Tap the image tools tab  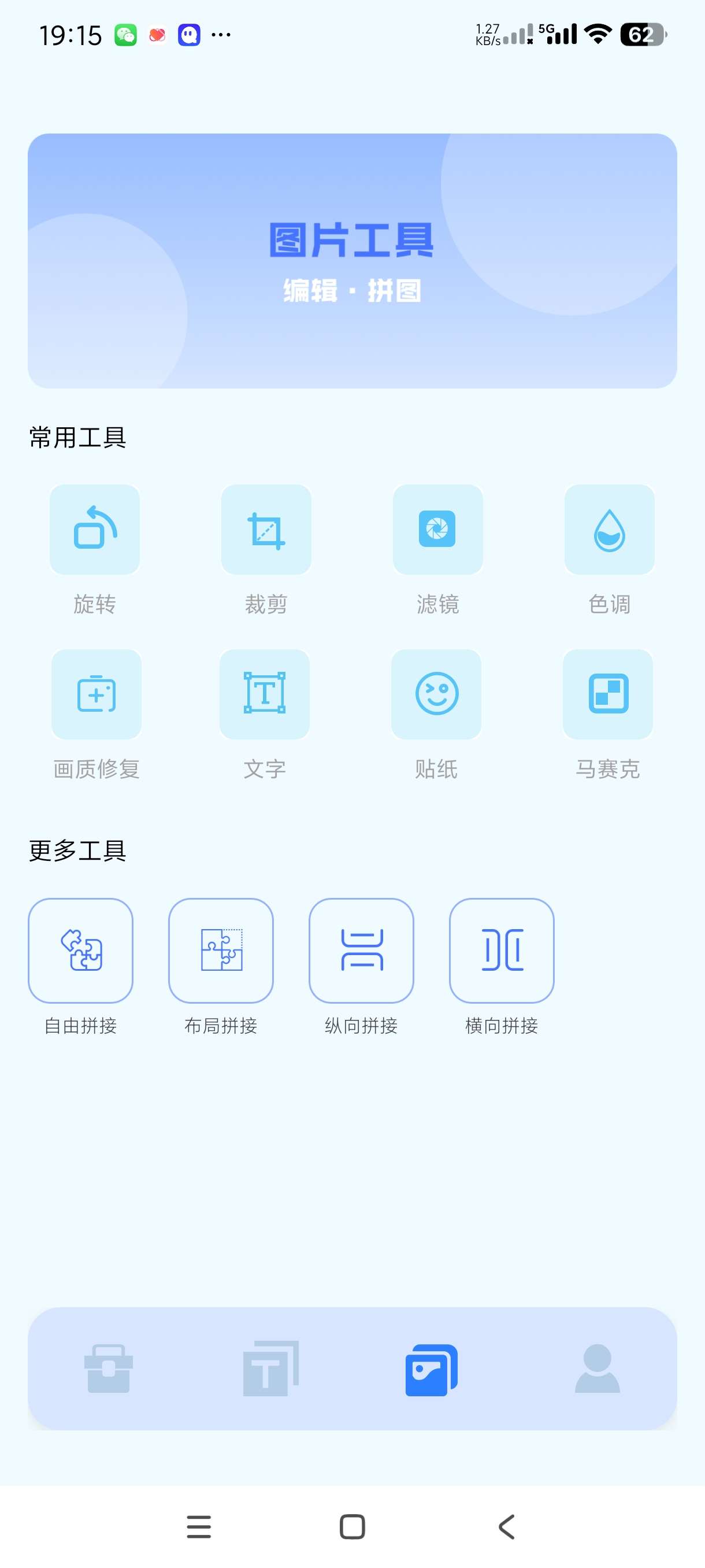(x=431, y=1369)
